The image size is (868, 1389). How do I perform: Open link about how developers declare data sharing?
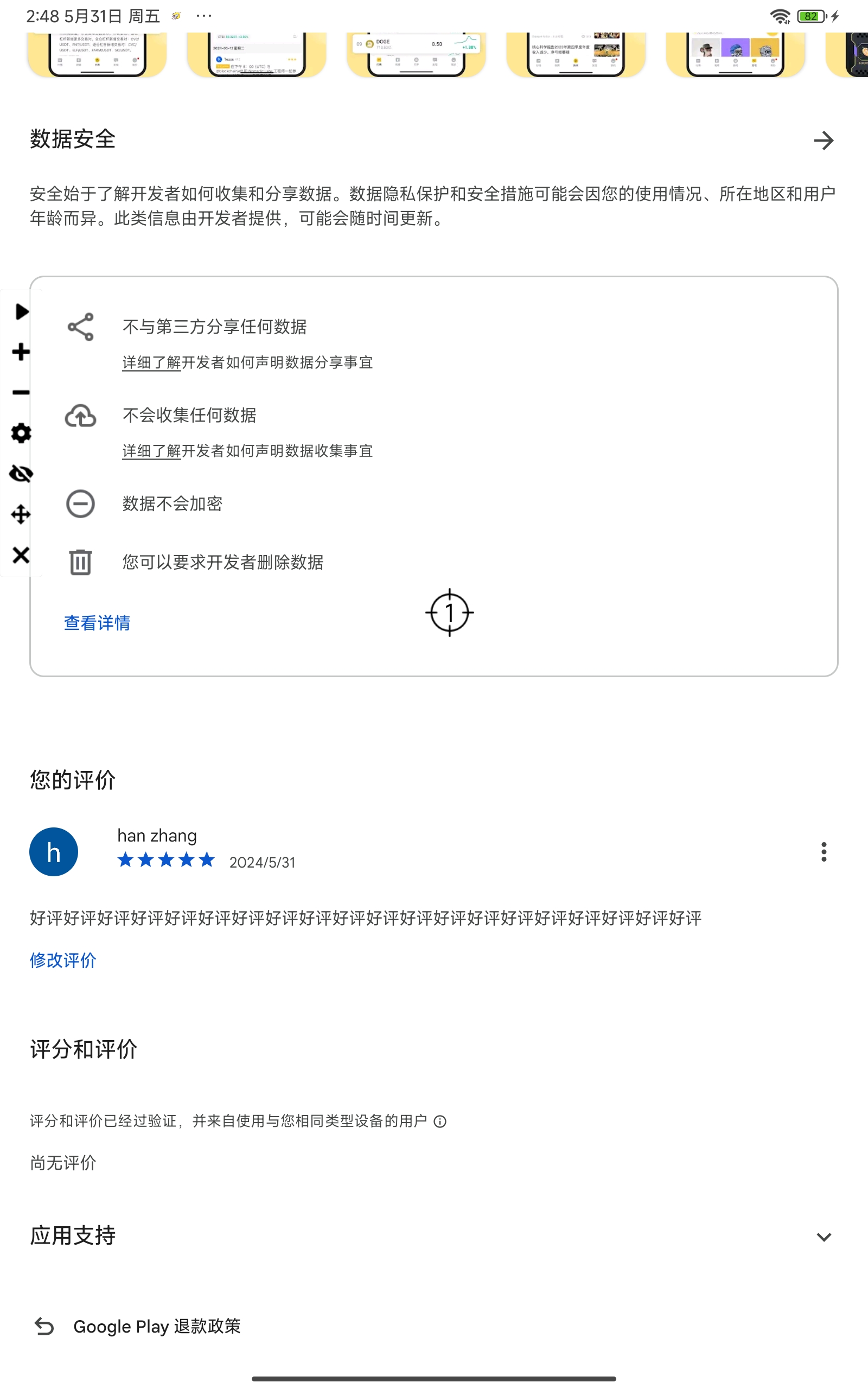point(247,363)
